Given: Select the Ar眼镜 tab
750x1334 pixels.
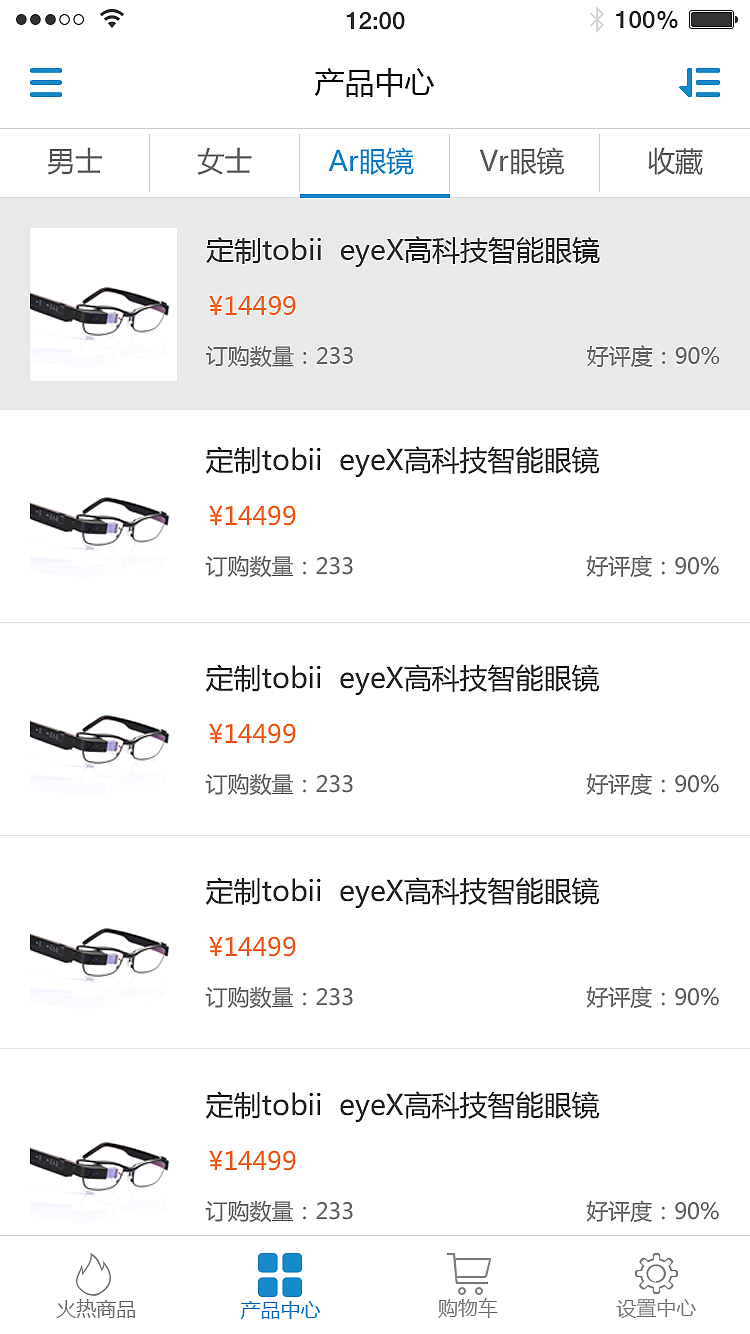Looking at the screenshot, I should tap(372, 162).
